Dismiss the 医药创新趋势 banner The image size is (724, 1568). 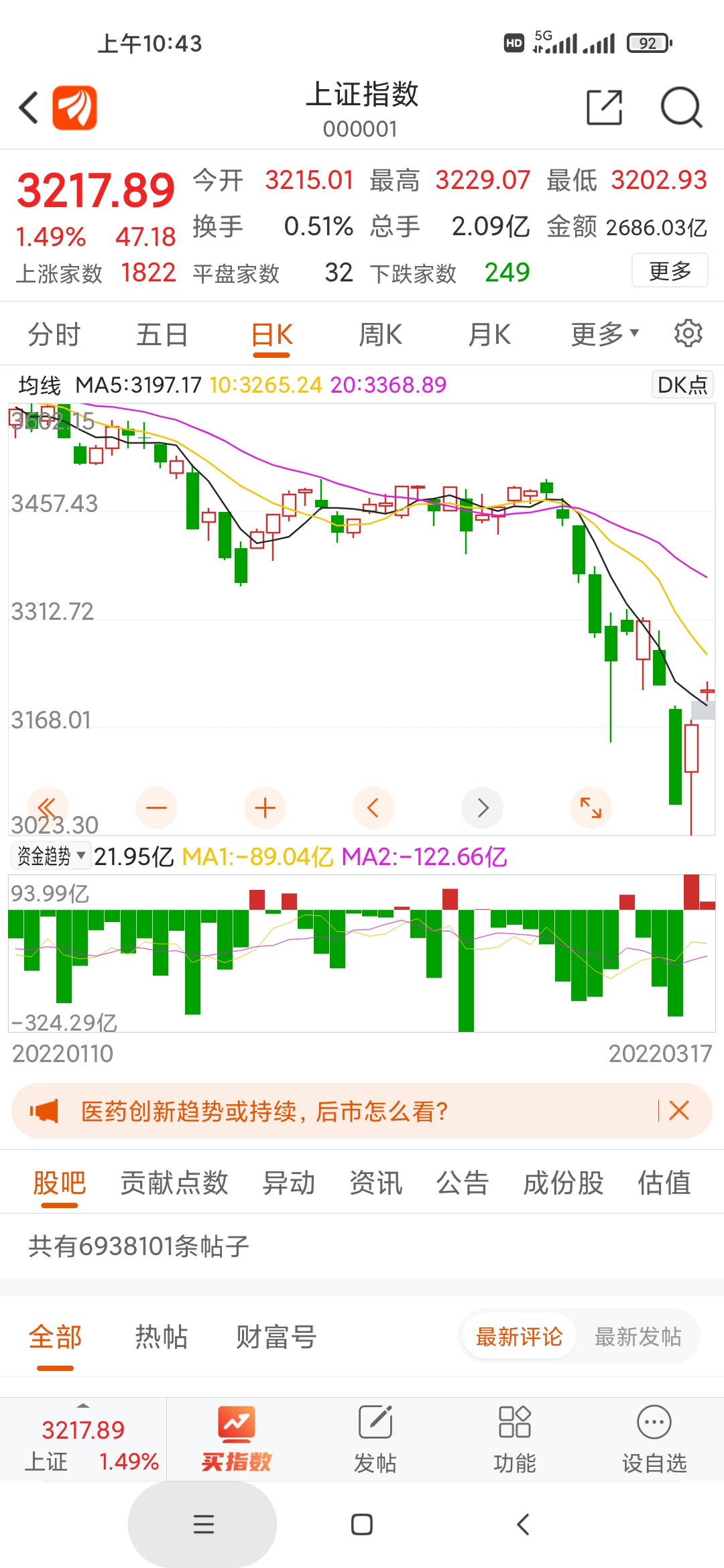[679, 1110]
